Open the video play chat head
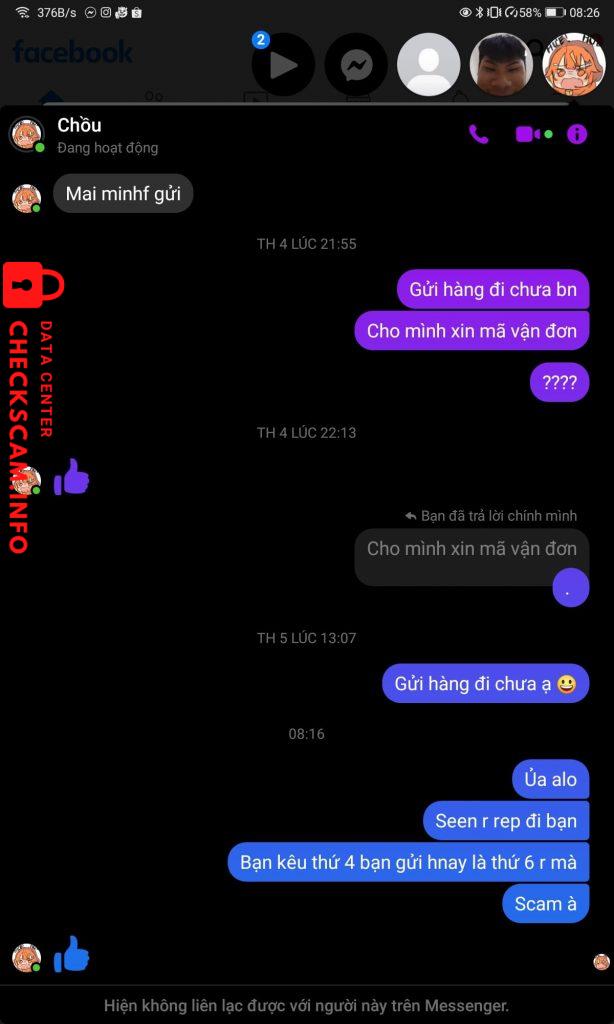 pyautogui.click(x=283, y=65)
